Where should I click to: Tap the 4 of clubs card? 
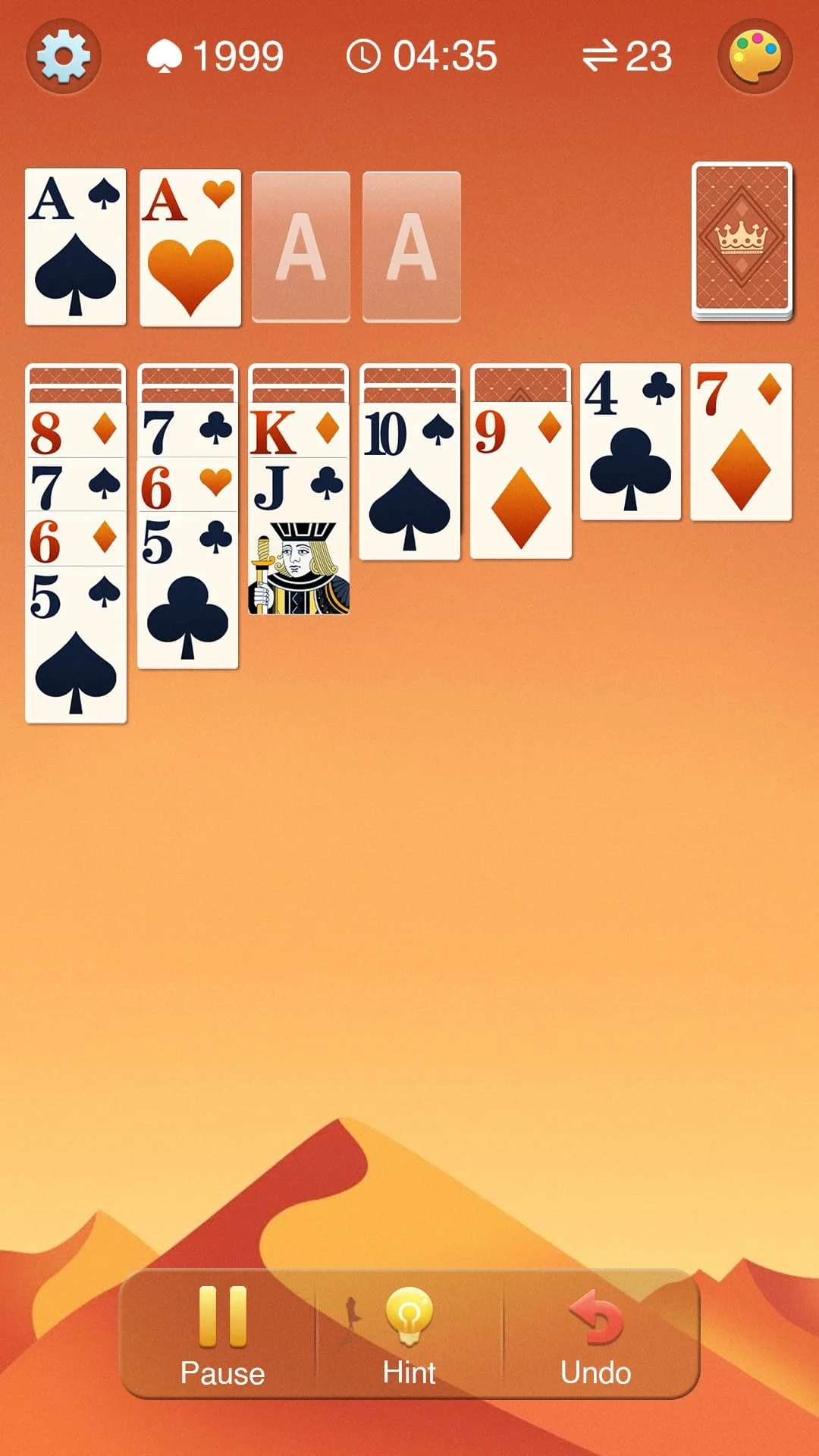pyautogui.click(x=630, y=442)
